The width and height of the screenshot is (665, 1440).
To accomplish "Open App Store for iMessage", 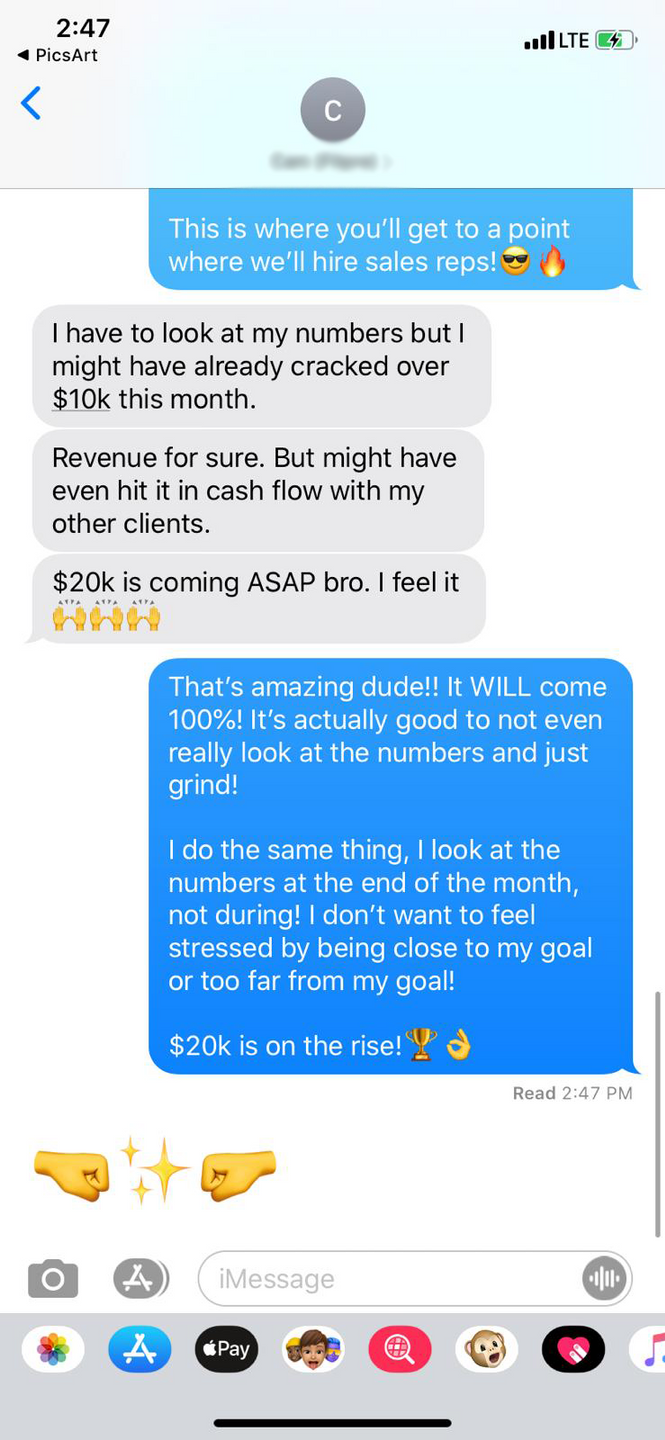I will (140, 1350).
